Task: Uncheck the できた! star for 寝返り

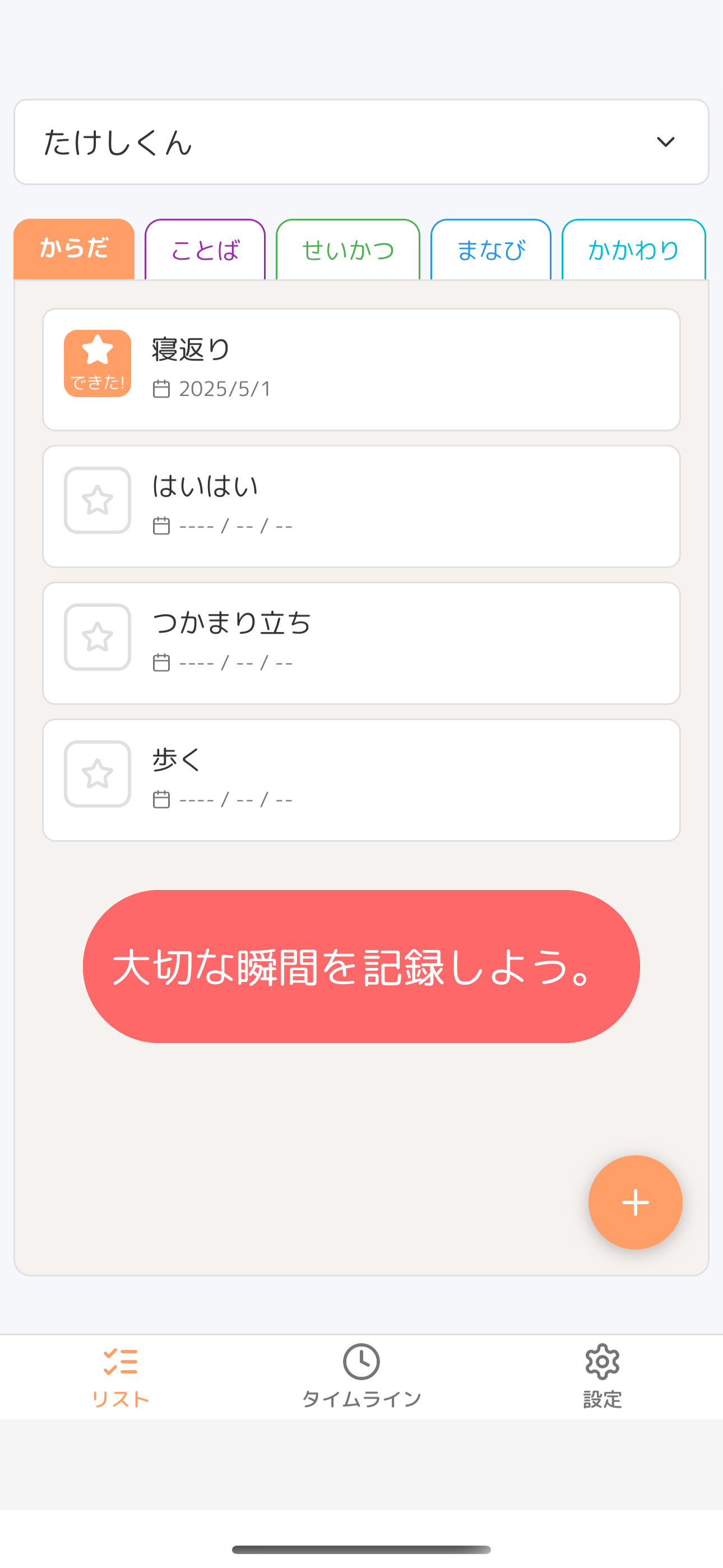Action: click(x=98, y=363)
